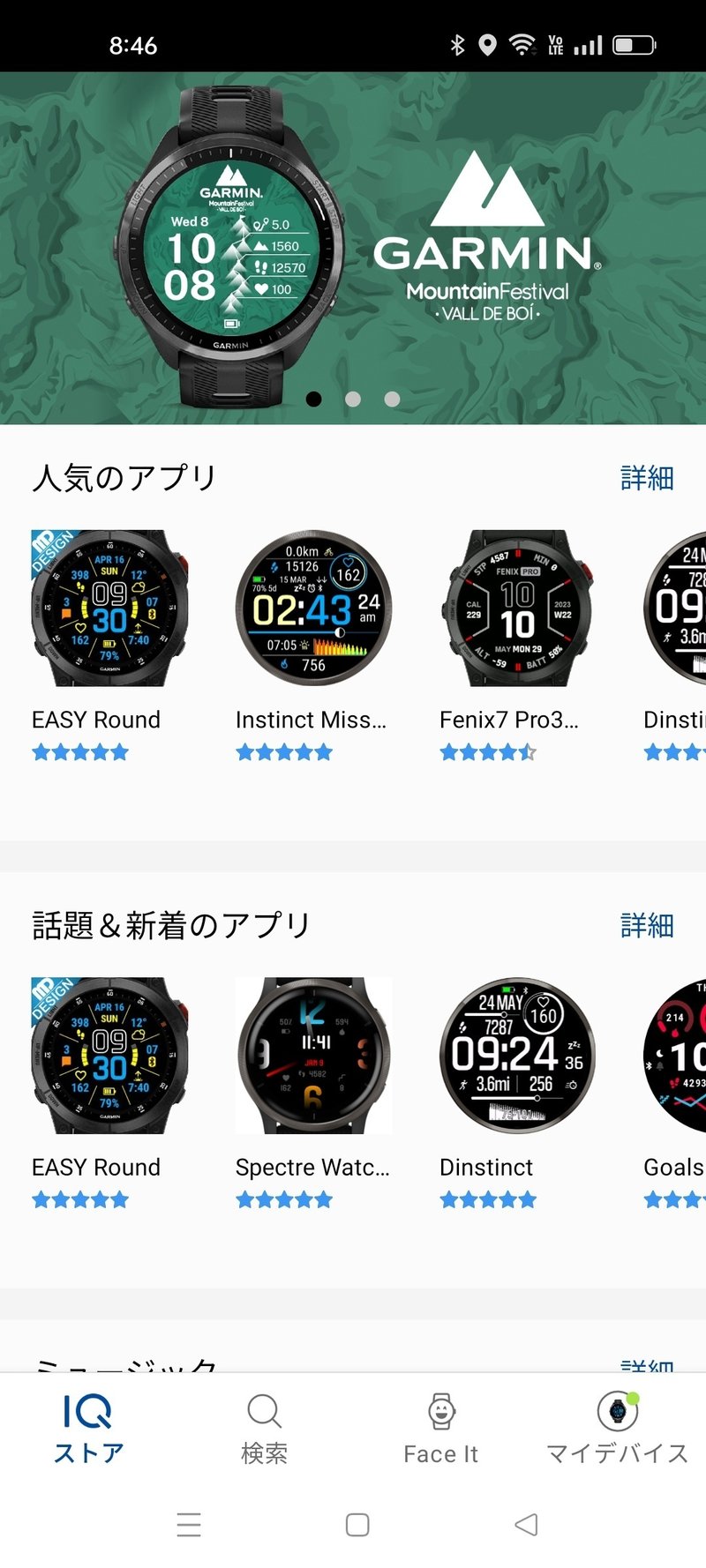Go back with system back button
The width and height of the screenshot is (706, 1568).
click(x=526, y=1525)
